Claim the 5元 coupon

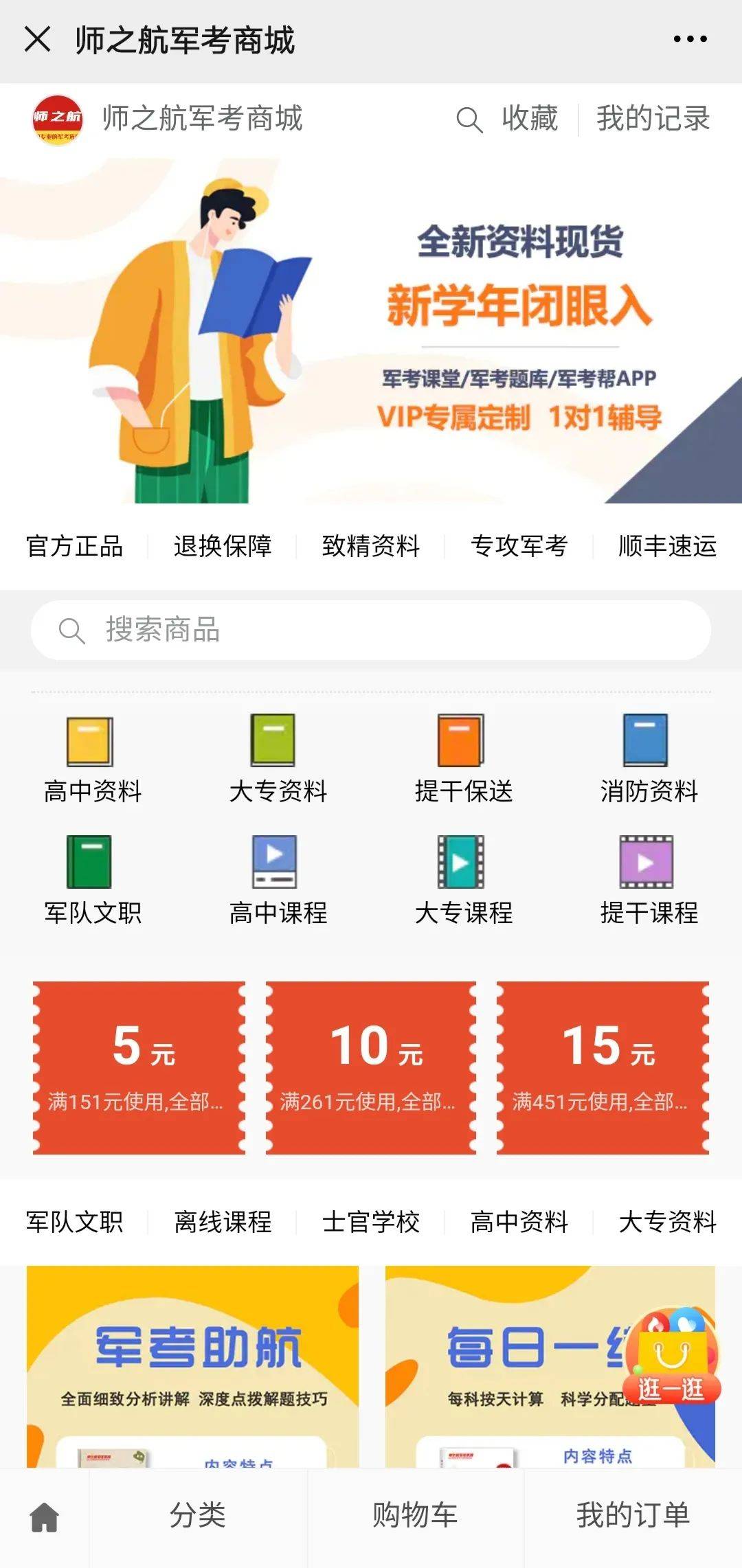coord(139,1067)
